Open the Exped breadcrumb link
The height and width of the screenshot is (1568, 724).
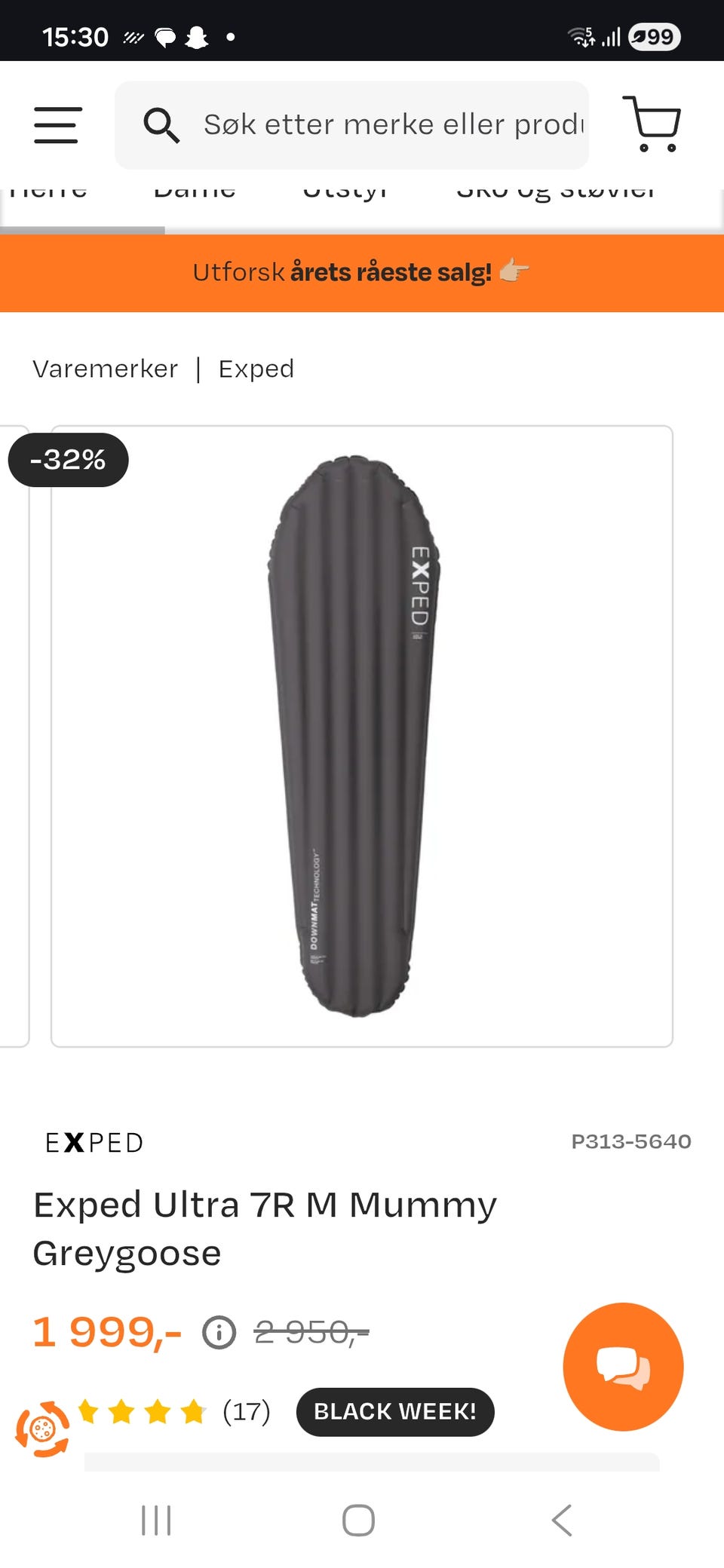[x=256, y=369]
